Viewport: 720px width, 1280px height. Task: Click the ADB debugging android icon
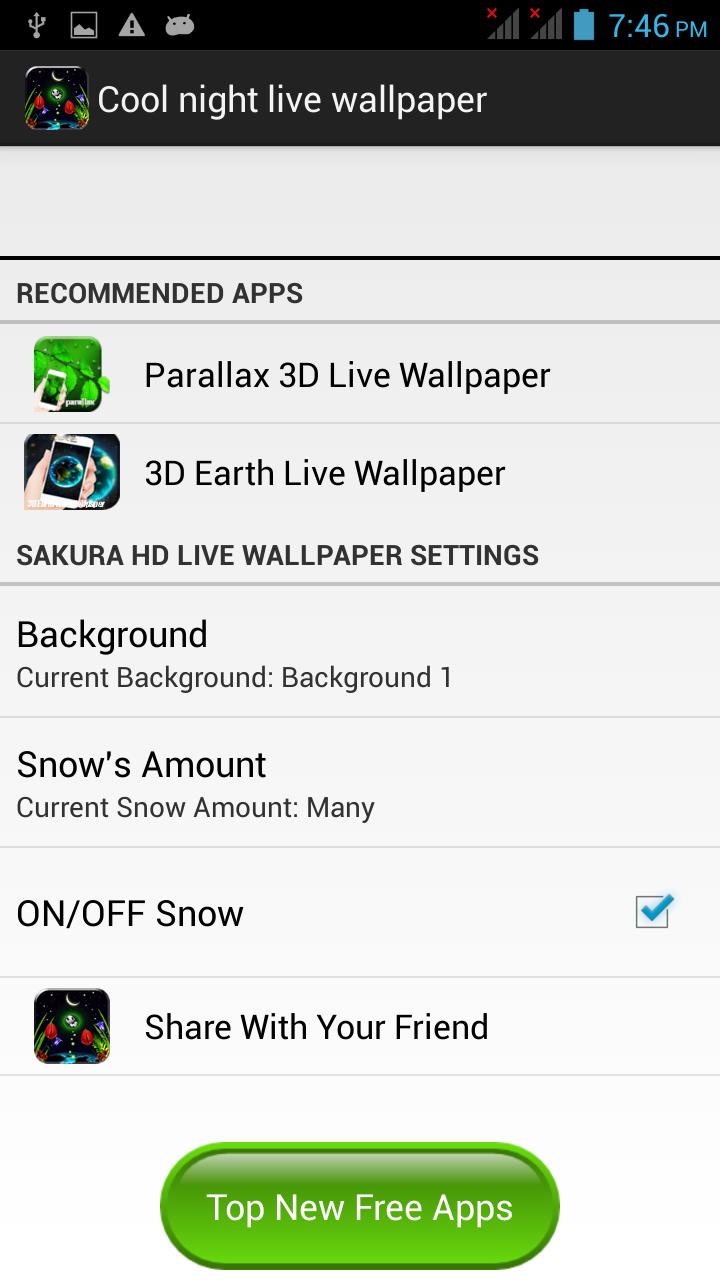click(178, 22)
